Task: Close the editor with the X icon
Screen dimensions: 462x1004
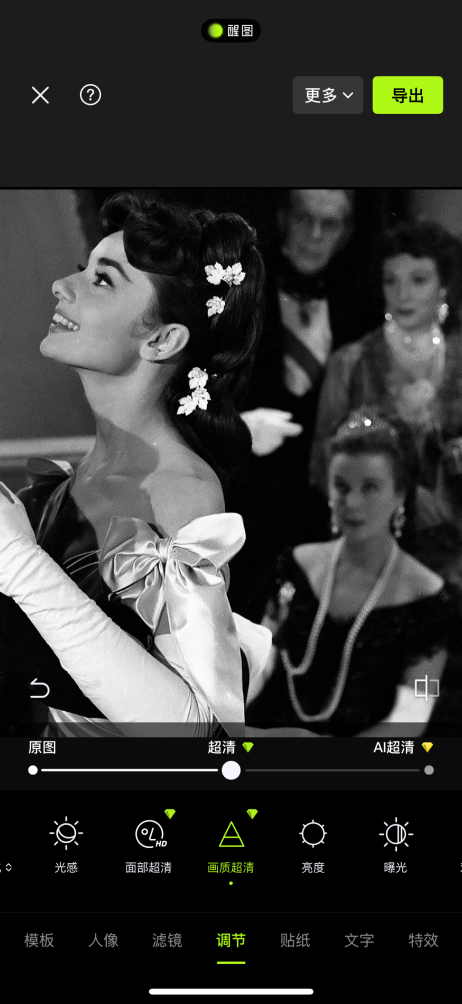Action: coord(40,95)
